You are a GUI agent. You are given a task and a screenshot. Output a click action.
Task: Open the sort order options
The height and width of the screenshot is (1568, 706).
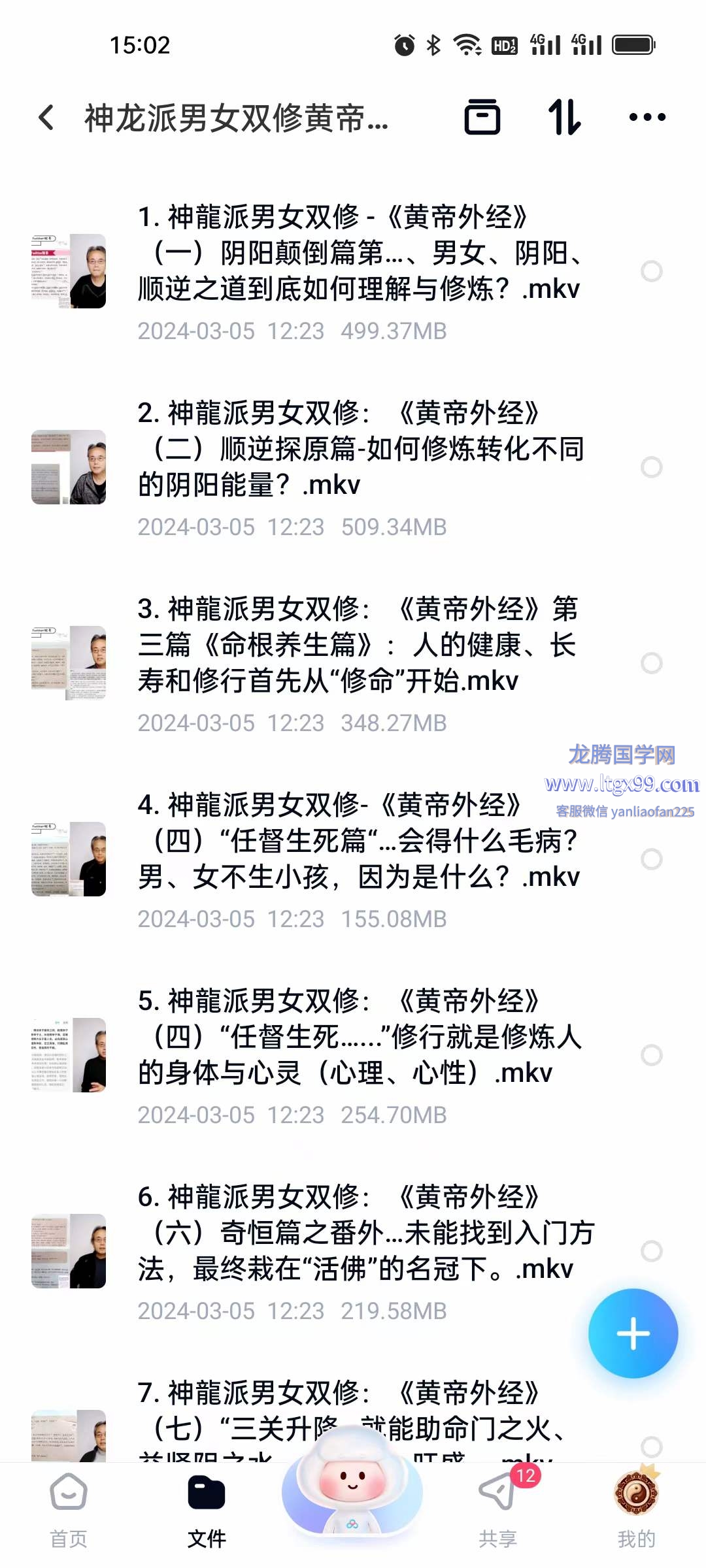[x=564, y=118]
